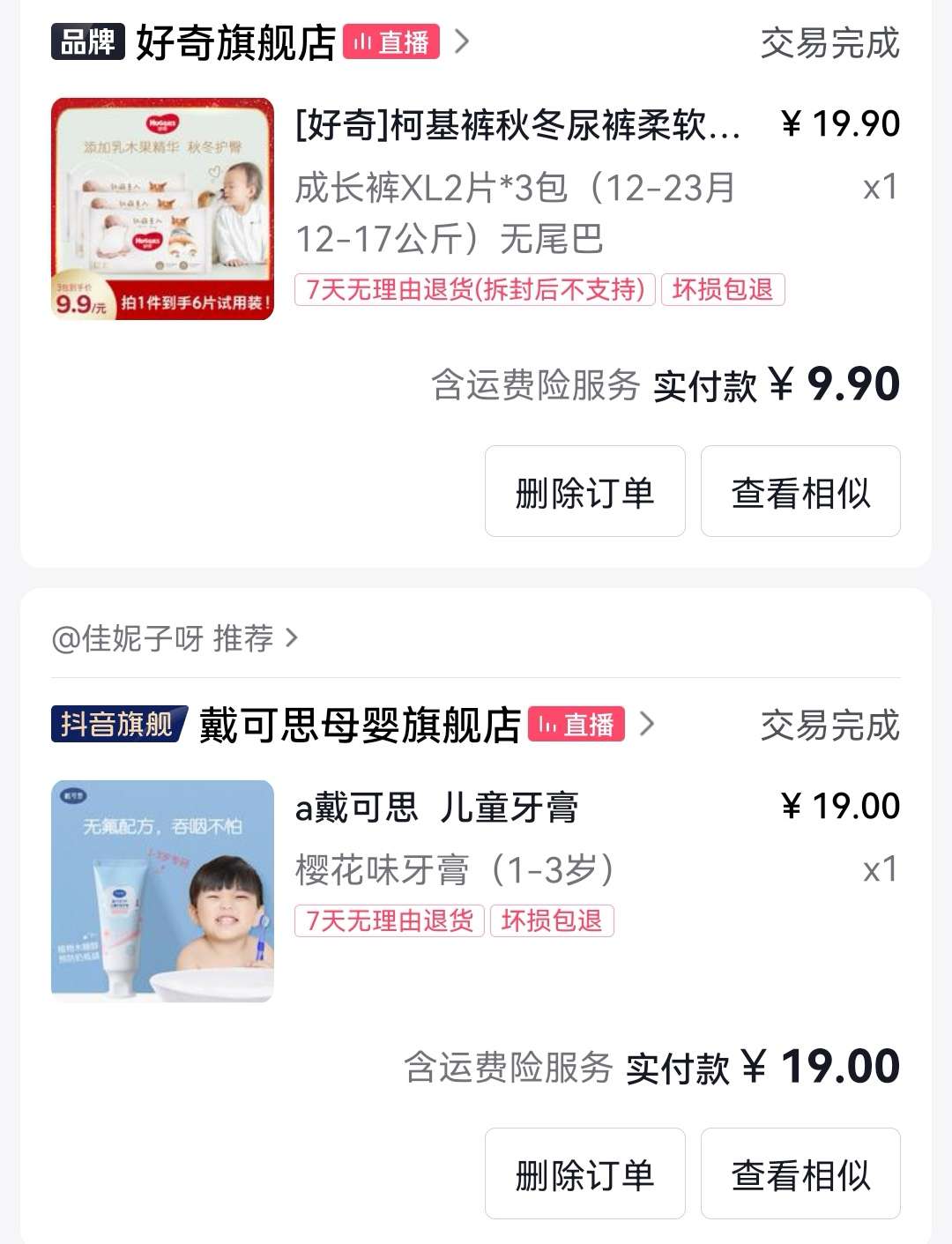Open order details for 柯基裤秋冬尿裤
952x1244 pixels.
point(518,125)
